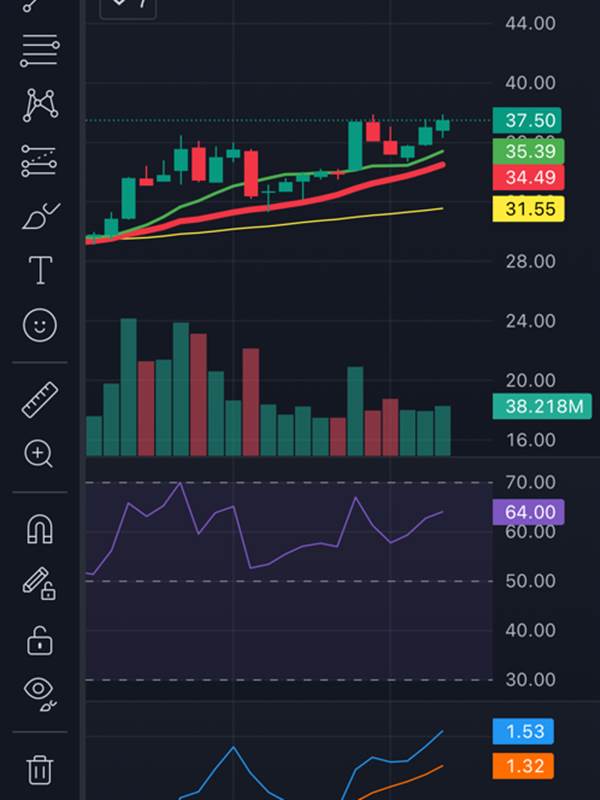The width and height of the screenshot is (600, 800).
Task: Select the Fibonacci retracement lines tool
Action: (x=40, y=48)
